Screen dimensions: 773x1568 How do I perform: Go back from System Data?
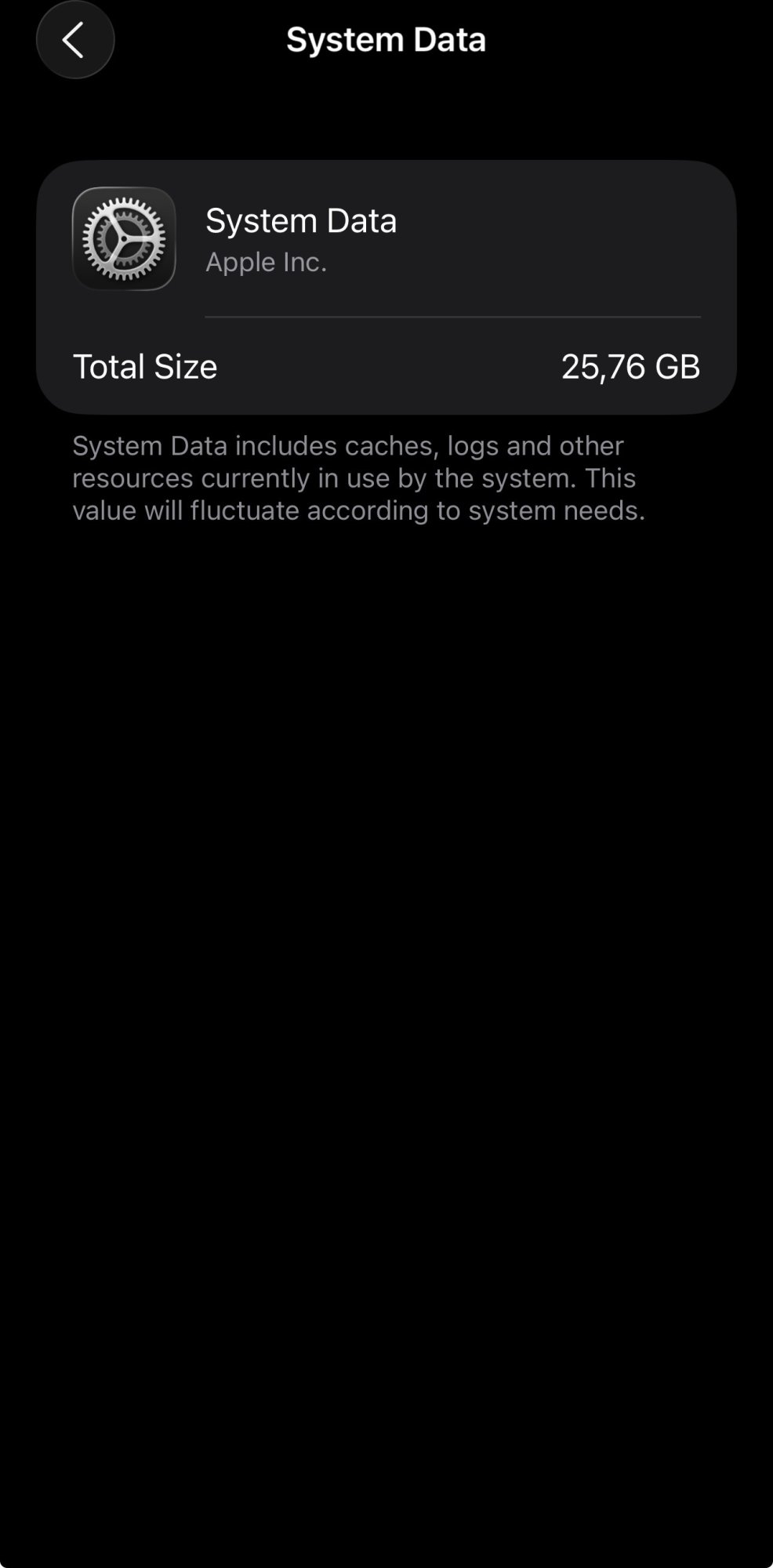coord(74,40)
